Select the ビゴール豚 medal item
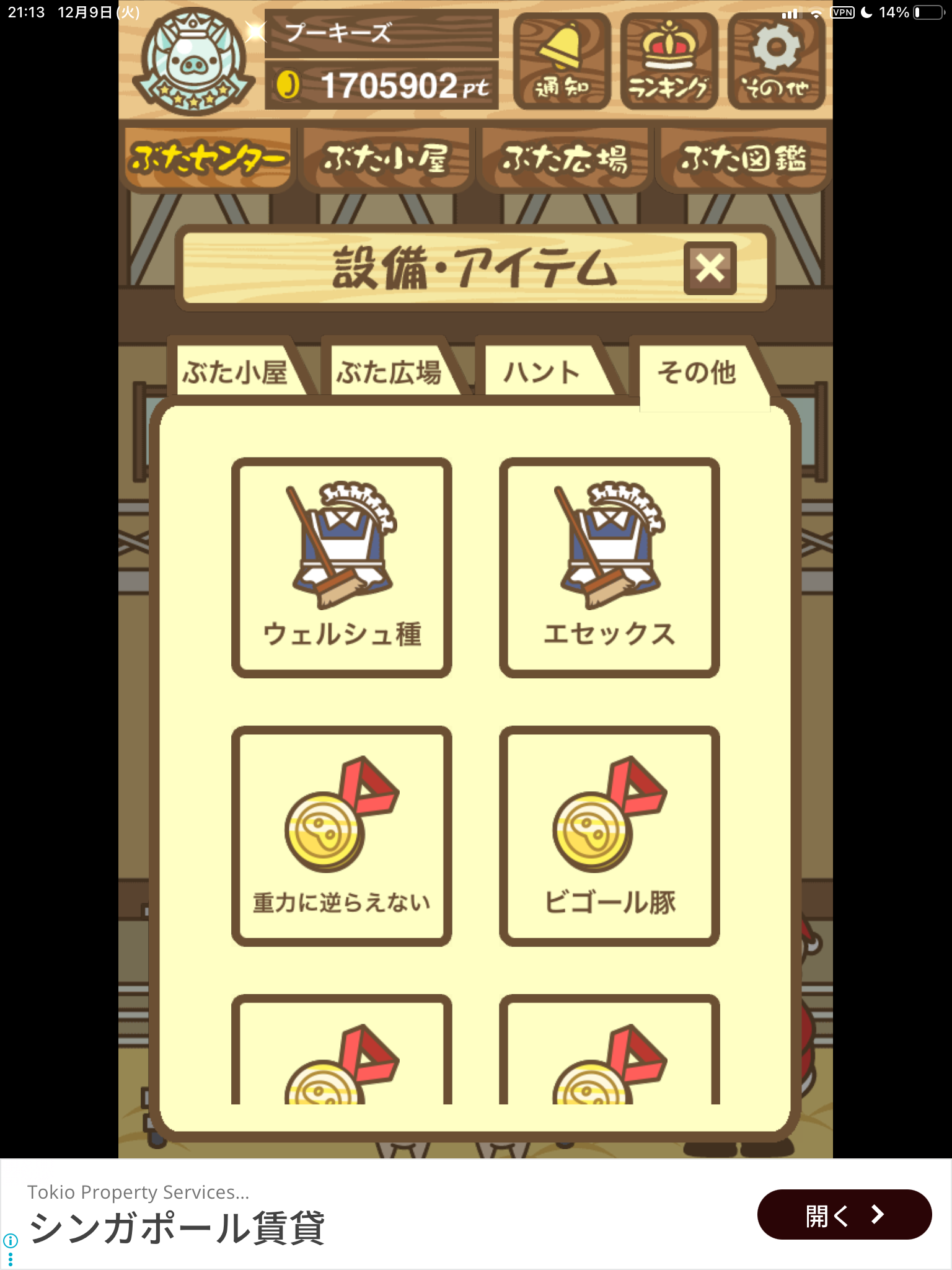 point(609,835)
